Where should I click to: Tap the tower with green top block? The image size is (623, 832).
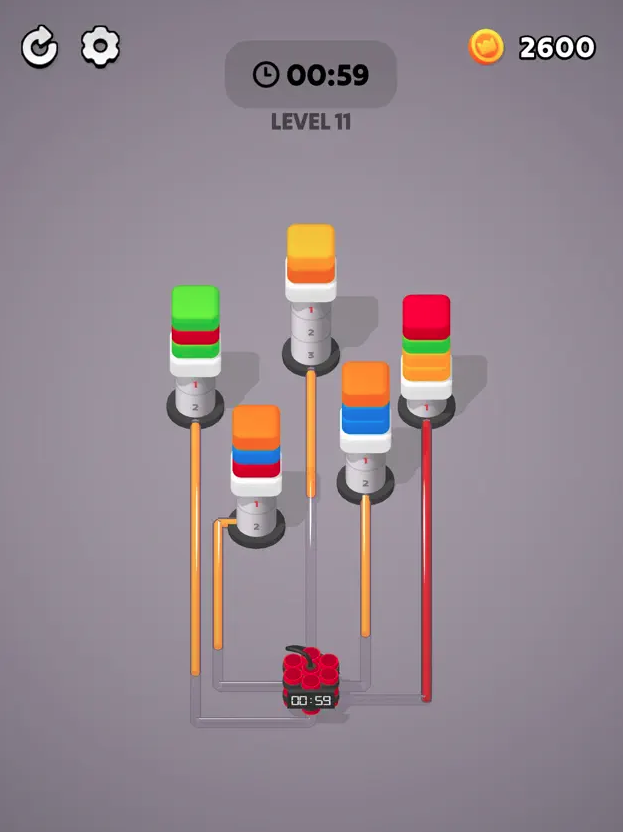tap(195, 340)
